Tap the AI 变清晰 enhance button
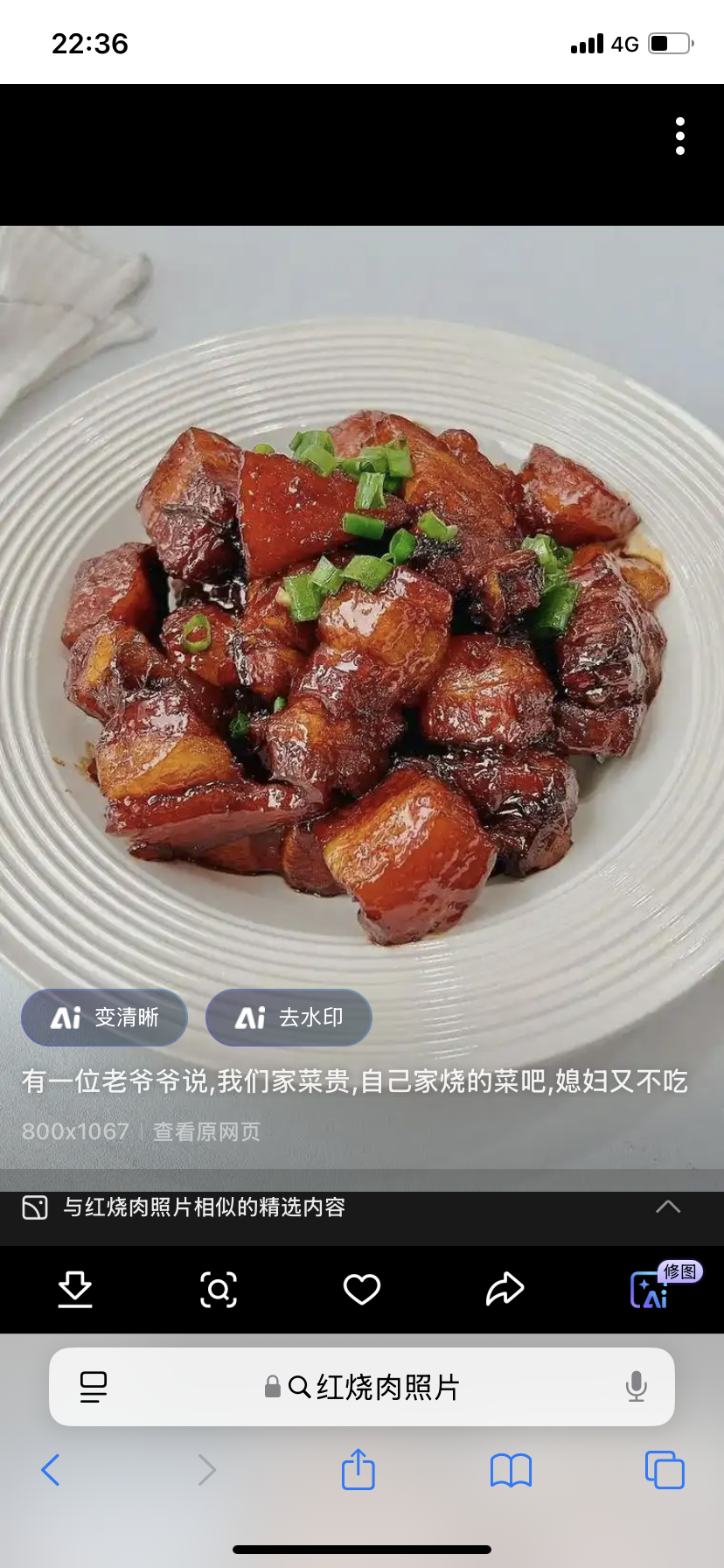The image size is (724, 1568). [x=104, y=1018]
